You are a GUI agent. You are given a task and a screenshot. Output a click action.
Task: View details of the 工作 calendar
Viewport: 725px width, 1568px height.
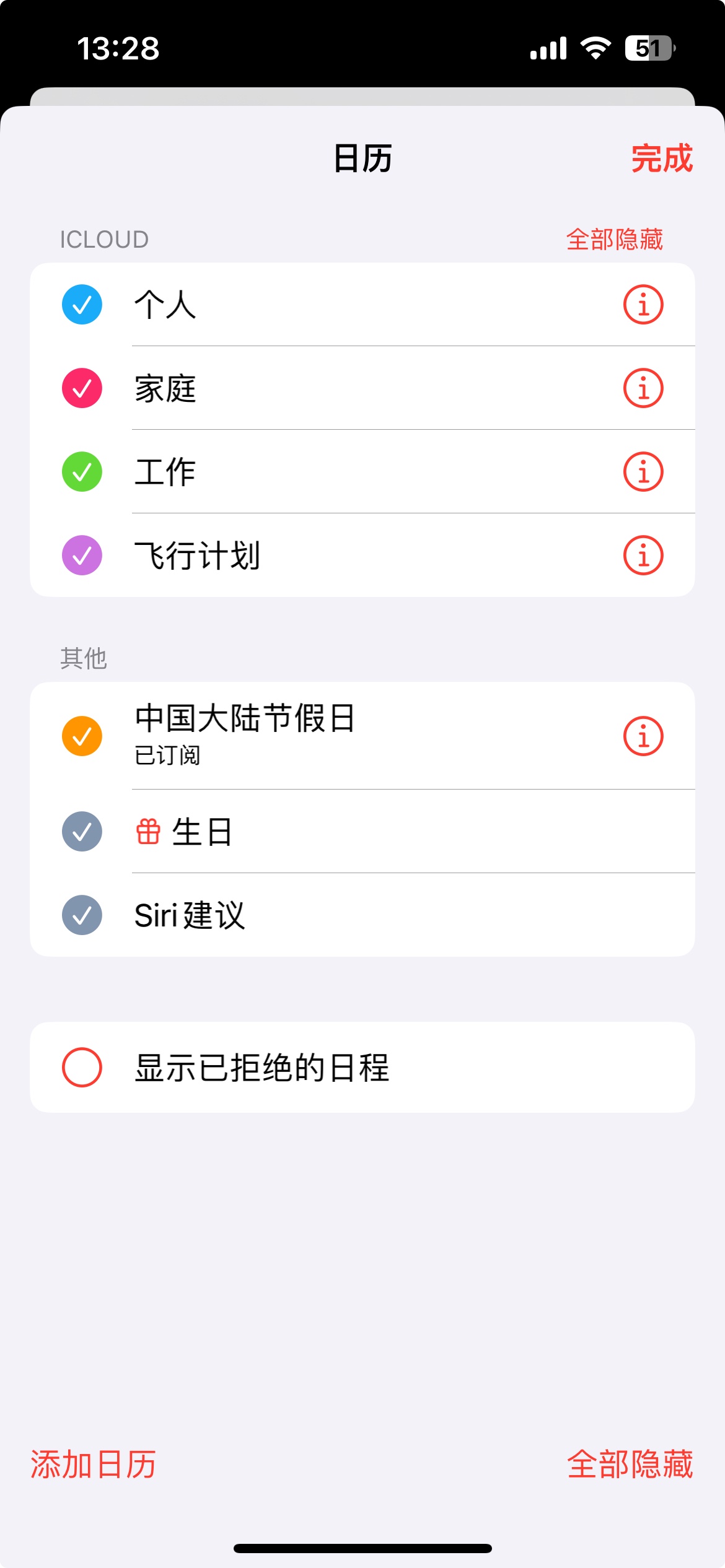tap(643, 472)
